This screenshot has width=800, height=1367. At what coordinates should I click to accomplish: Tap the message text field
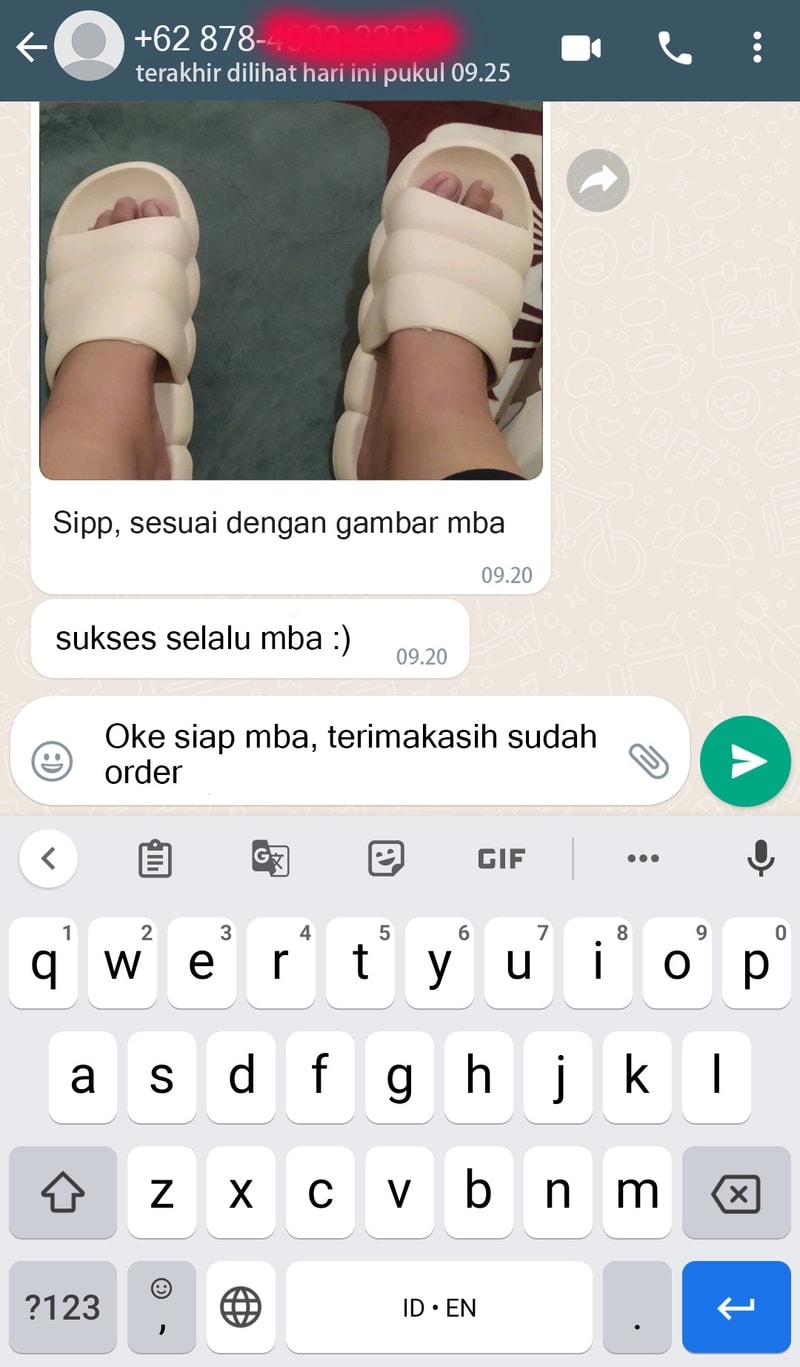350,754
